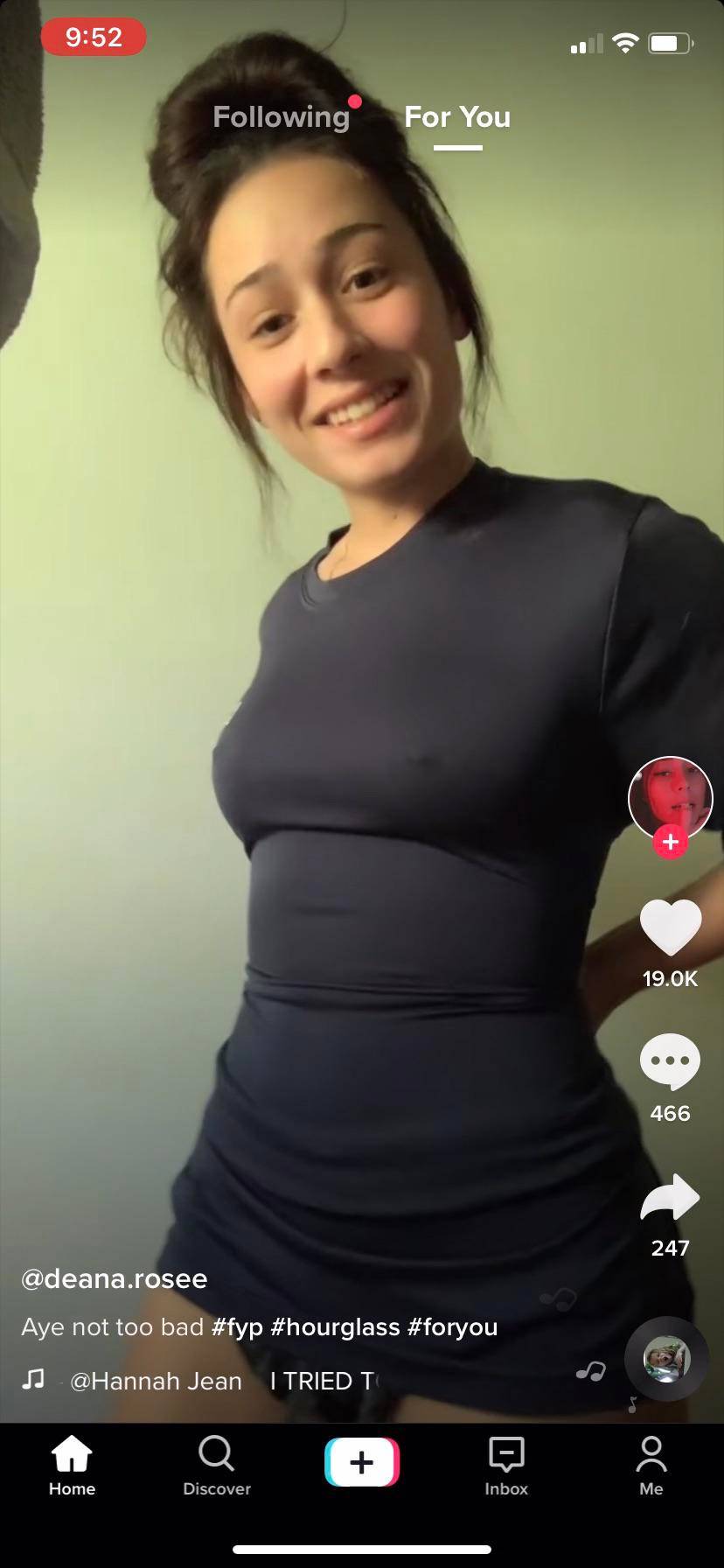The height and width of the screenshot is (1568, 724).
Task: Select the For You tab
Action: tap(457, 117)
